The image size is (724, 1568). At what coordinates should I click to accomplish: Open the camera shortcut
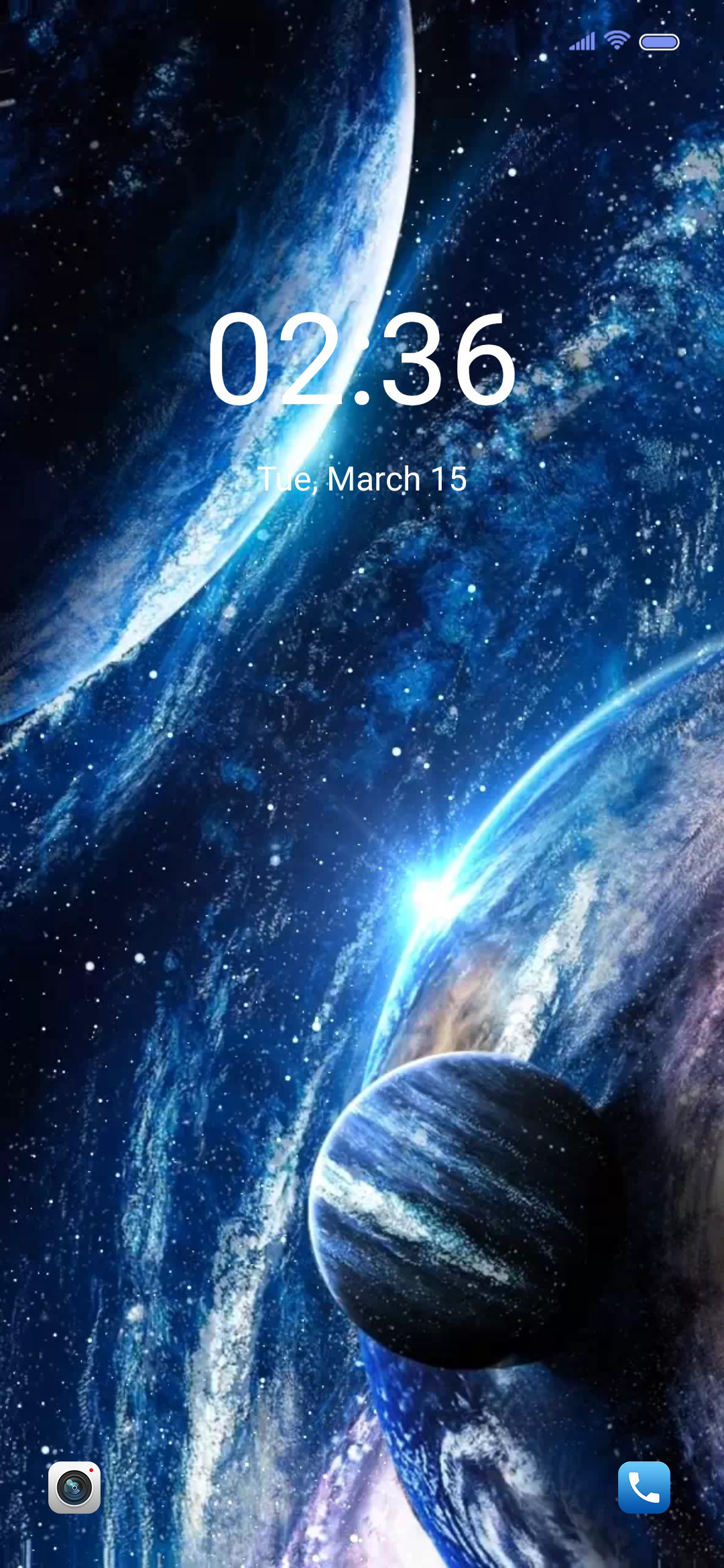pyautogui.click(x=74, y=1487)
